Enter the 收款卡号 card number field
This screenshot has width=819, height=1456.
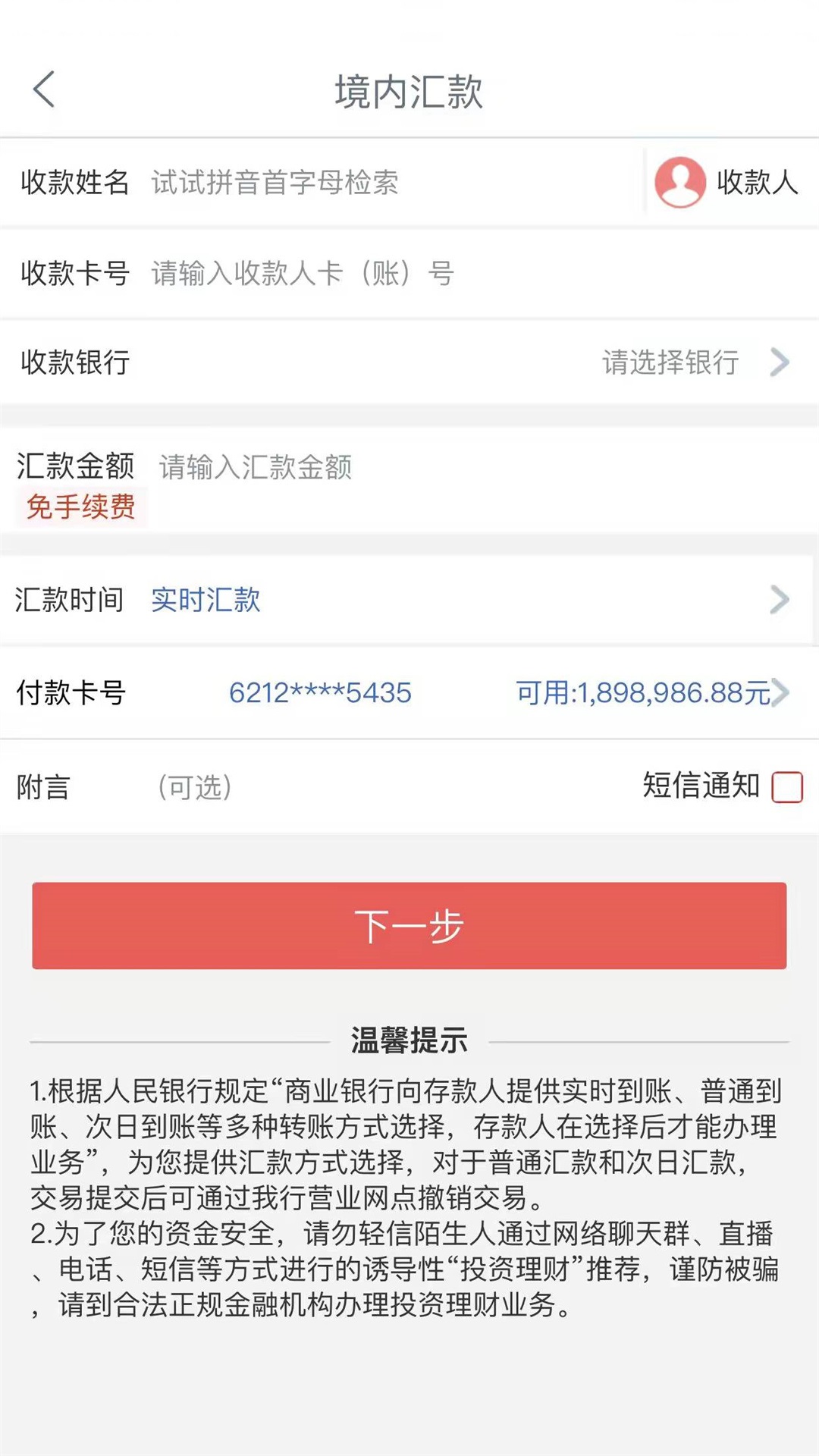(455, 273)
